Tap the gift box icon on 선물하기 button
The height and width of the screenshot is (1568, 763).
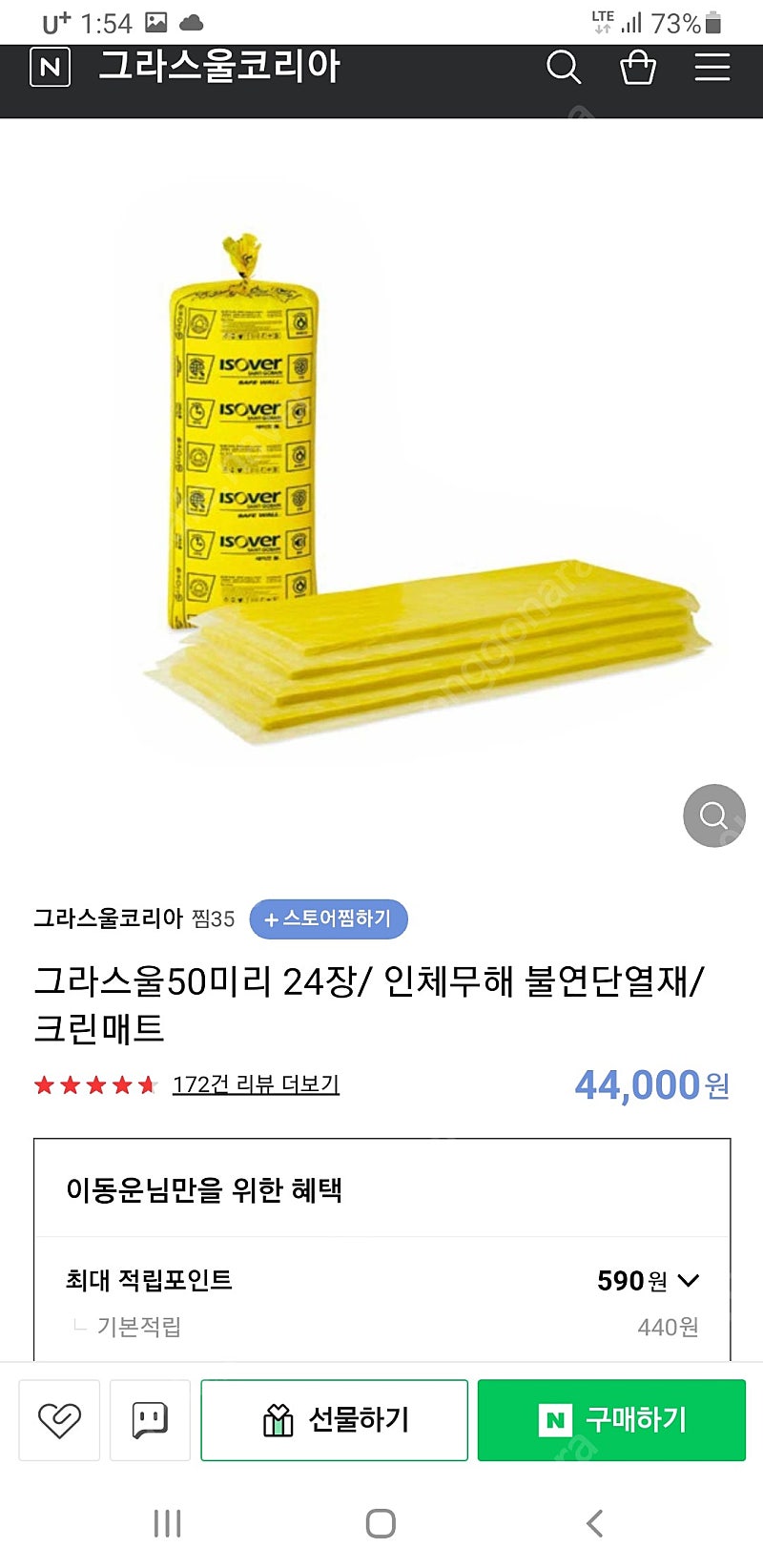[x=277, y=1420]
